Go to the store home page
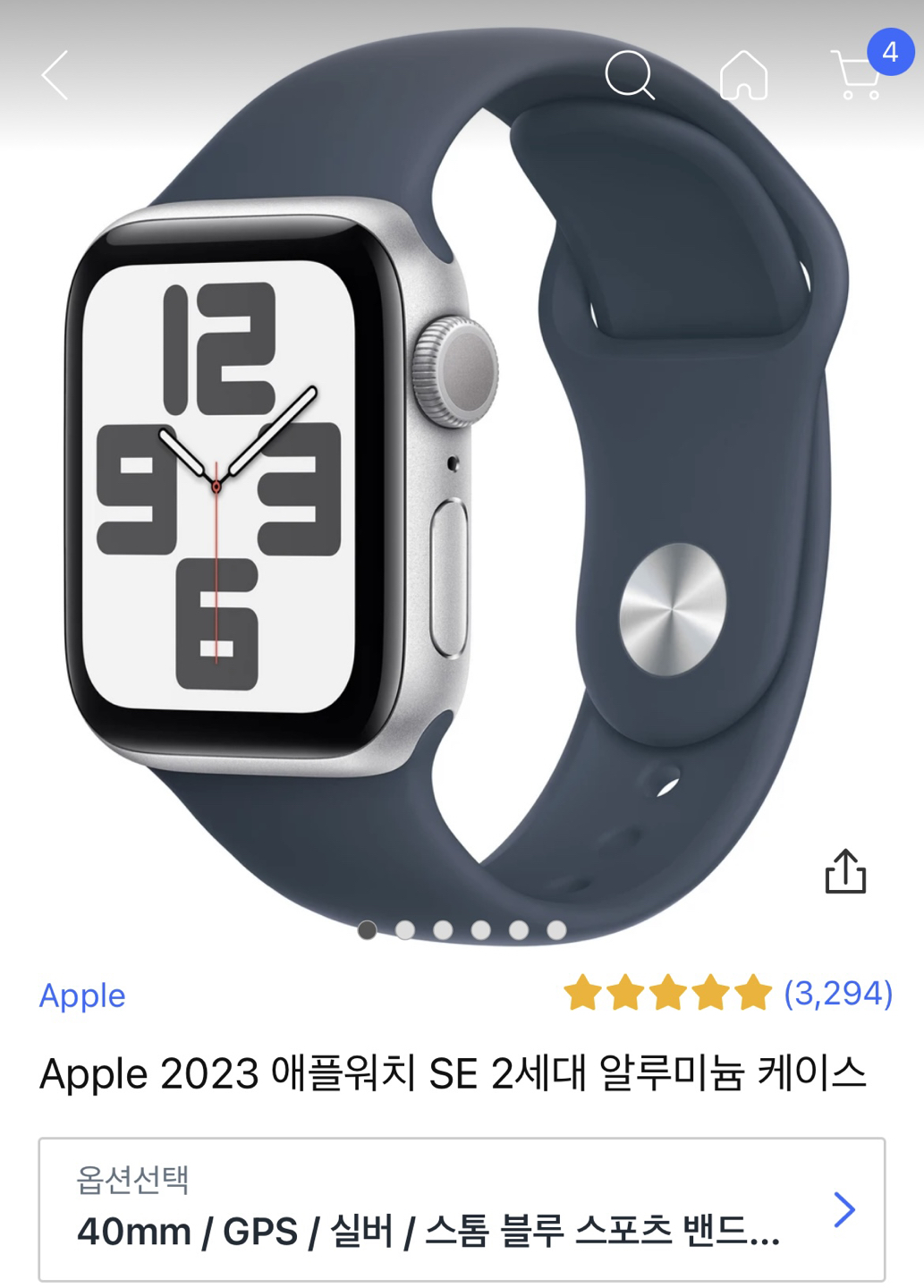 pos(743,75)
